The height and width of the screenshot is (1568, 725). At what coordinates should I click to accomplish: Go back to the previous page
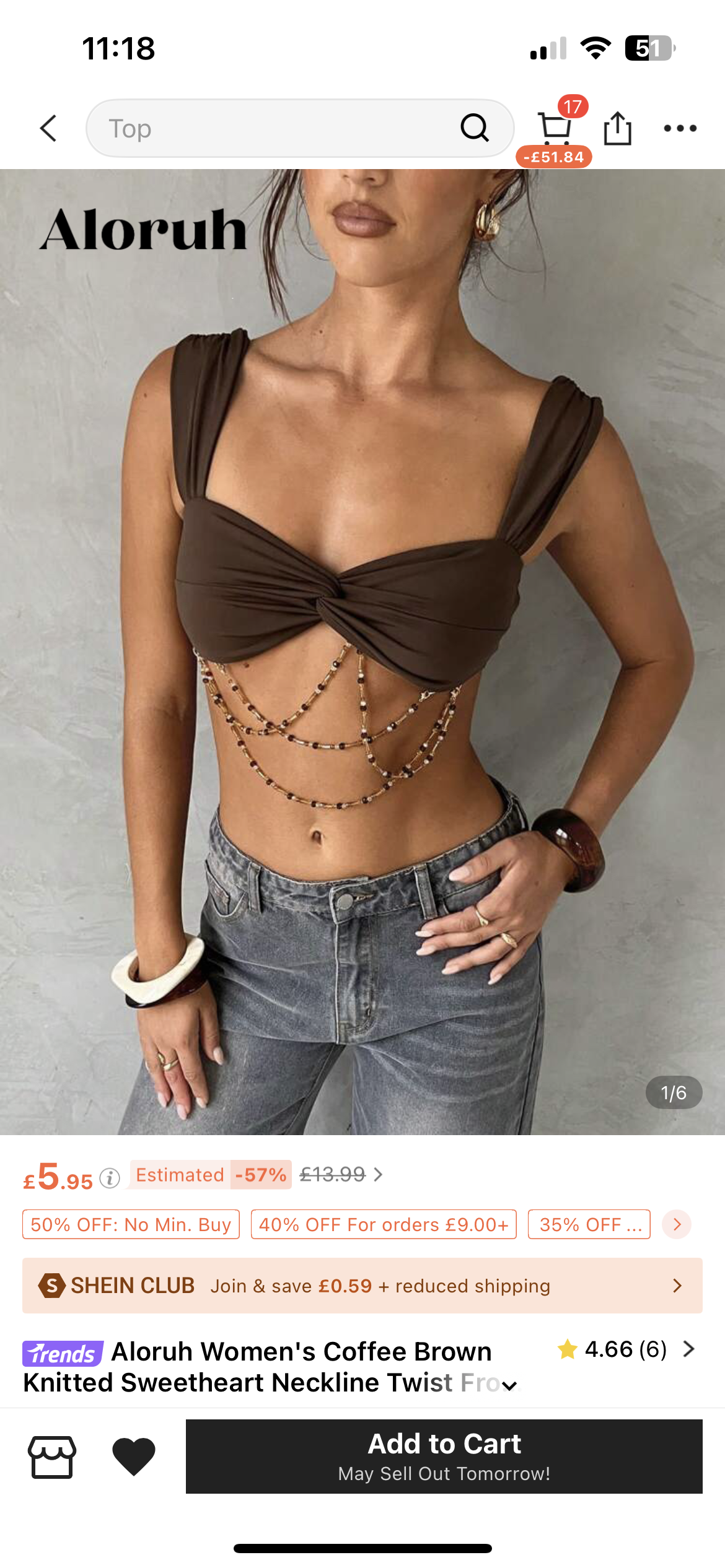point(48,129)
